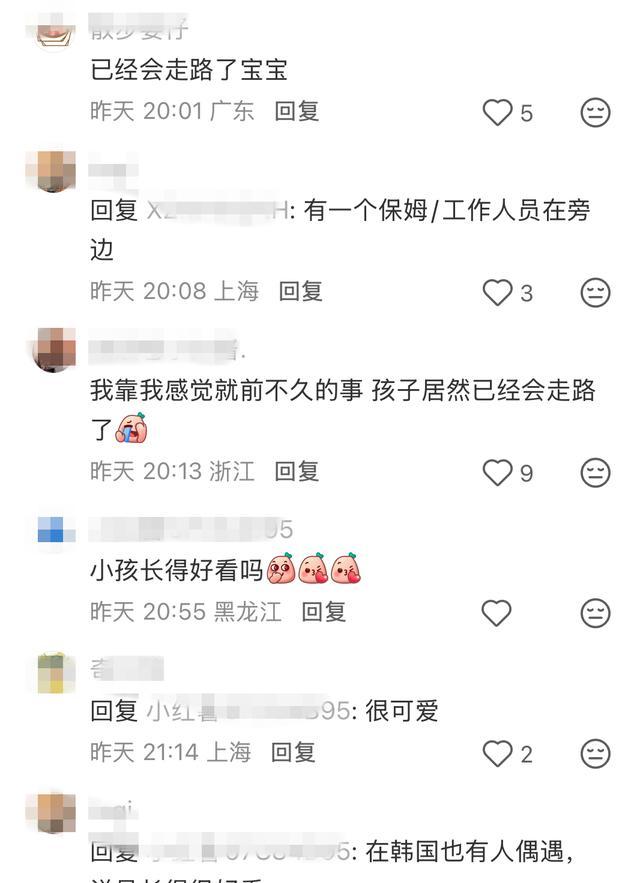
Task: Reply to the 20:13 浙江 comment
Action: [x=297, y=471]
